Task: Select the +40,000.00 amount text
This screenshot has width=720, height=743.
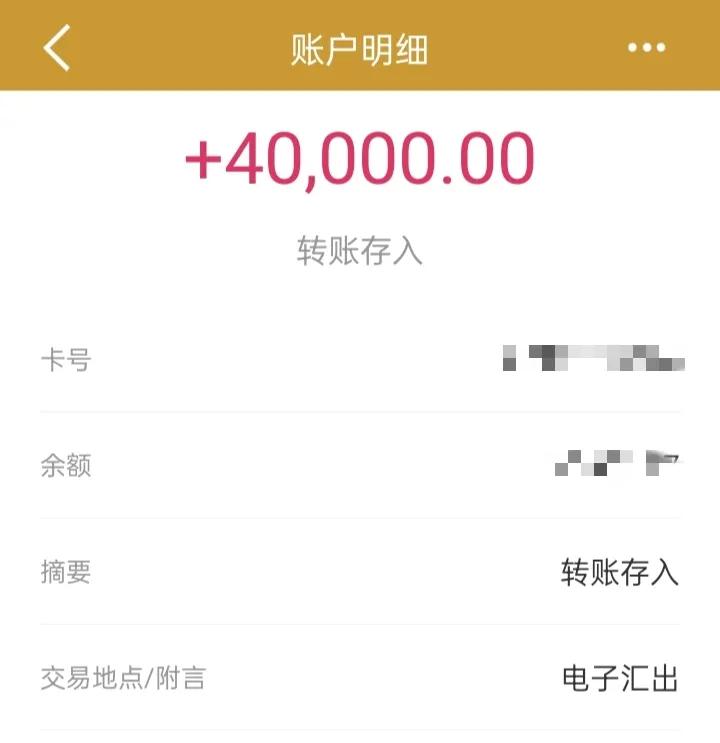Action: tap(360, 157)
